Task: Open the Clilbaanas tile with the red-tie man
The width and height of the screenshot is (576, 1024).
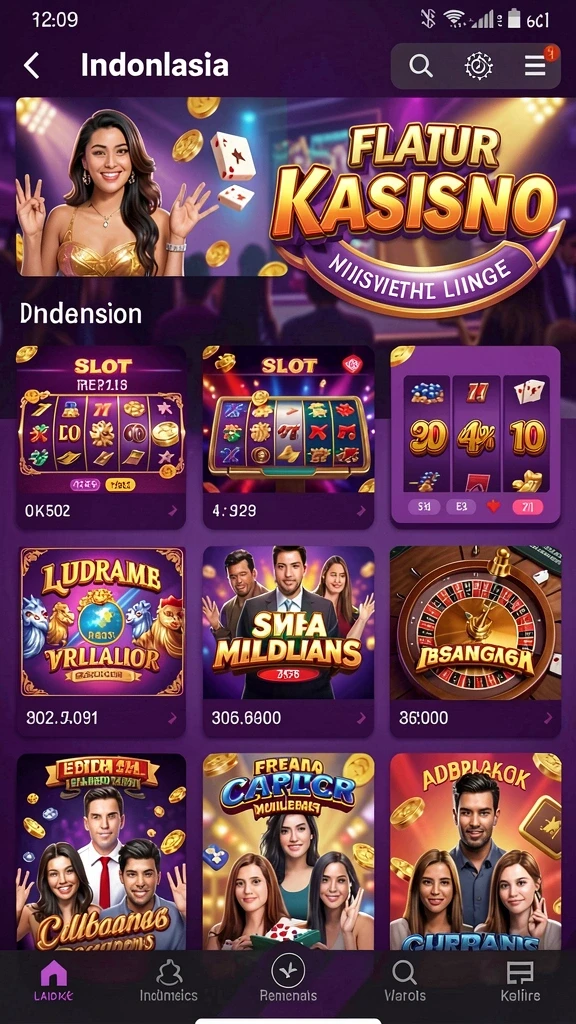Action: [101, 852]
